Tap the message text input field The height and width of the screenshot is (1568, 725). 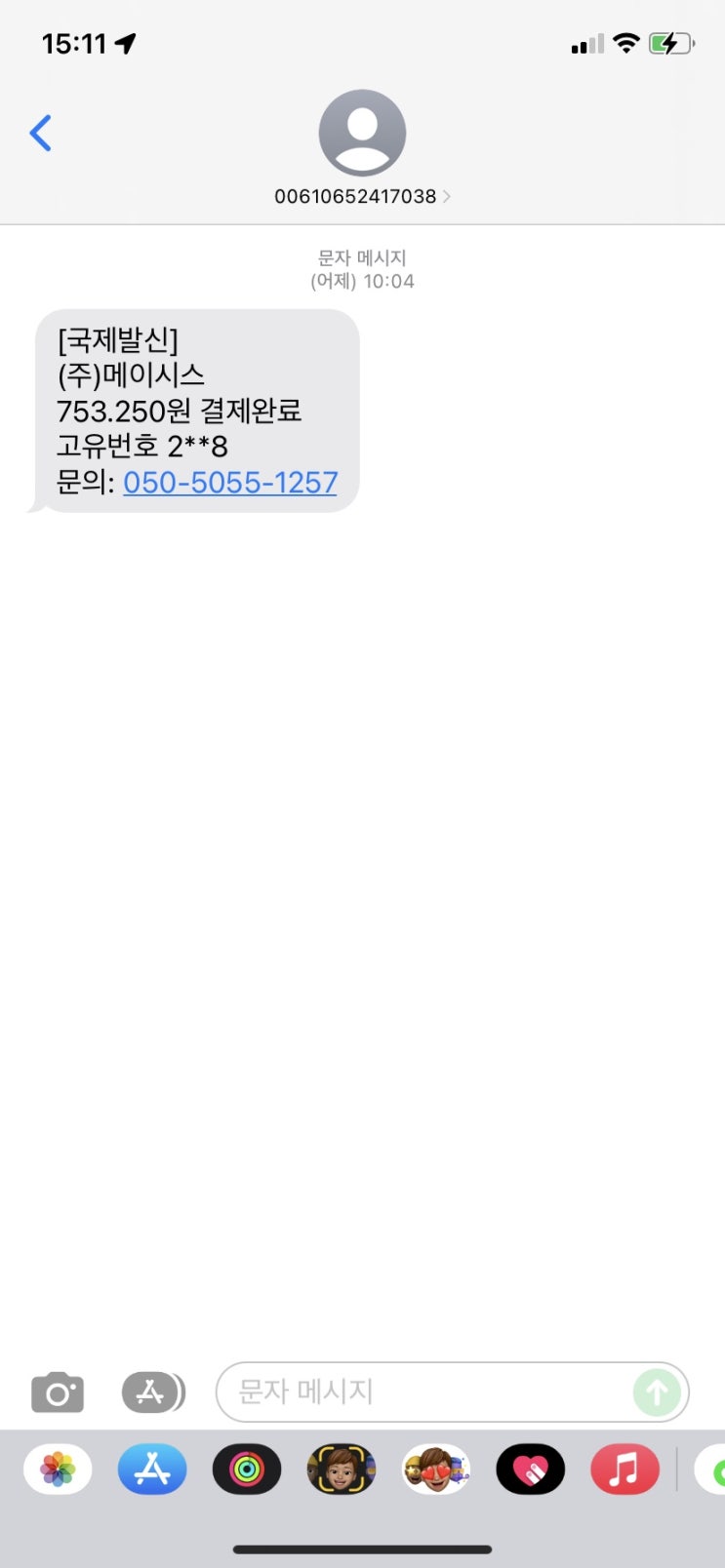click(x=420, y=1392)
